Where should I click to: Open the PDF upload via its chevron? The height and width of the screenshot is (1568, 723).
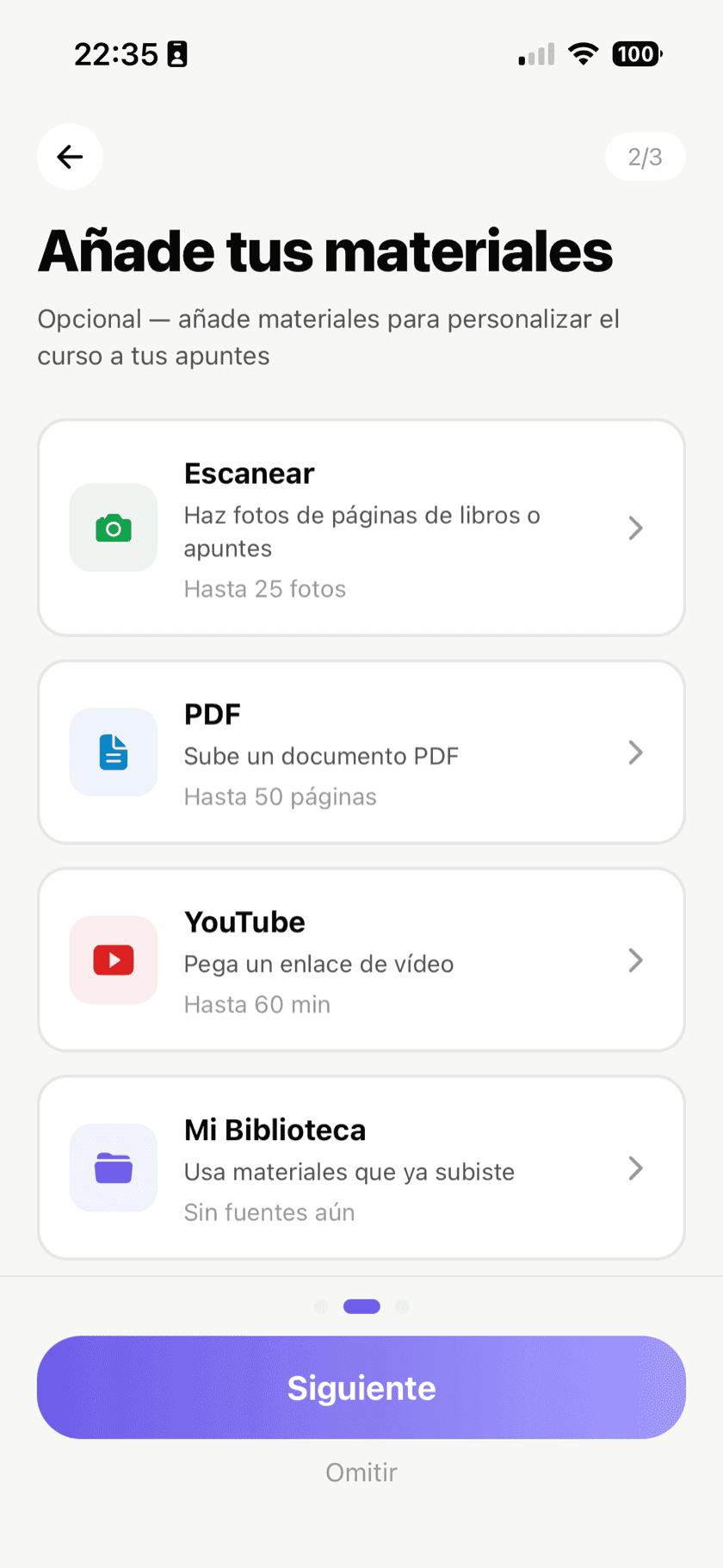635,752
